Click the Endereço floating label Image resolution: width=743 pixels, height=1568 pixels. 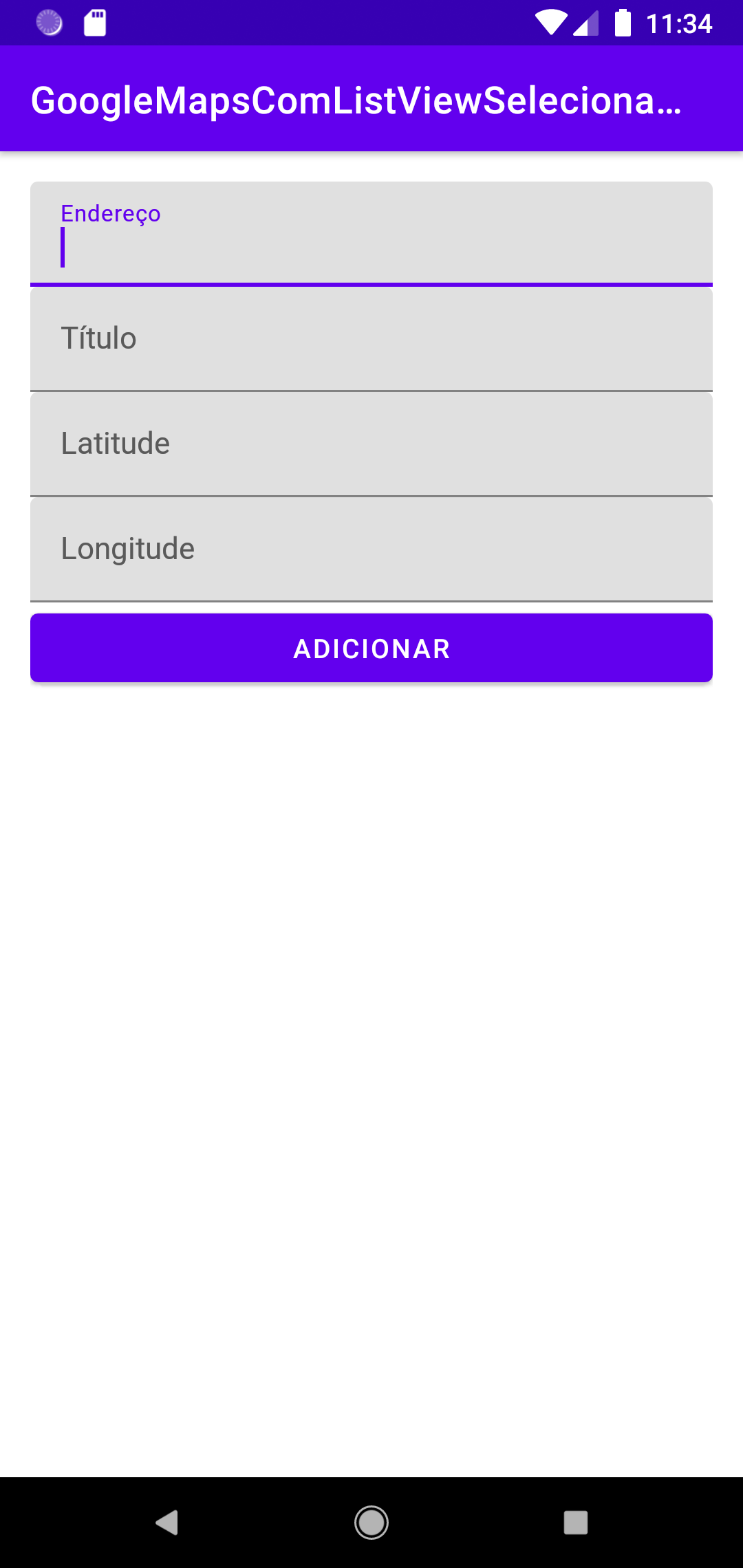point(110,213)
